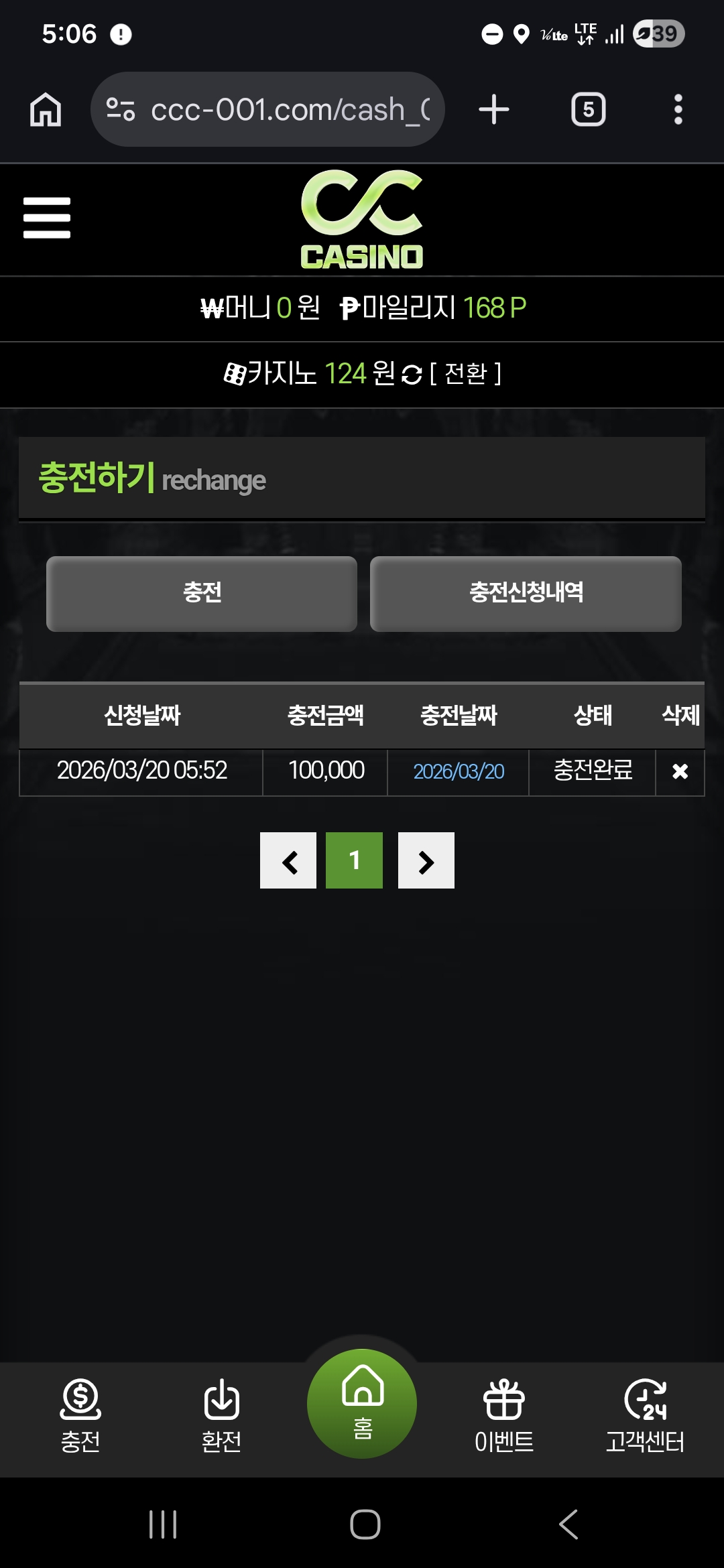This screenshot has width=724, height=1568.
Task: Tap the browser home icon
Action: pyautogui.click(x=46, y=109)
